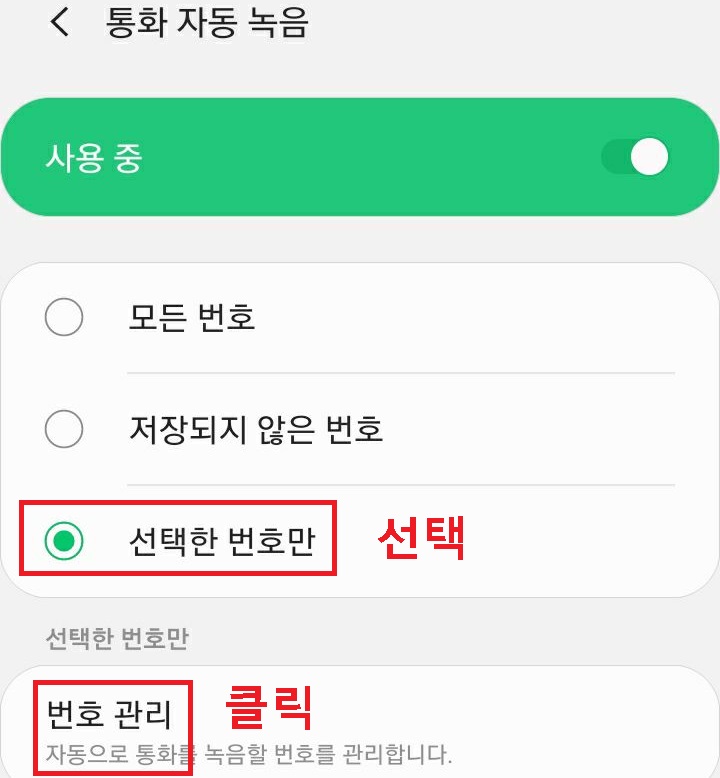Choose the 저장되지 않은 번호 option

coord(64,430)
